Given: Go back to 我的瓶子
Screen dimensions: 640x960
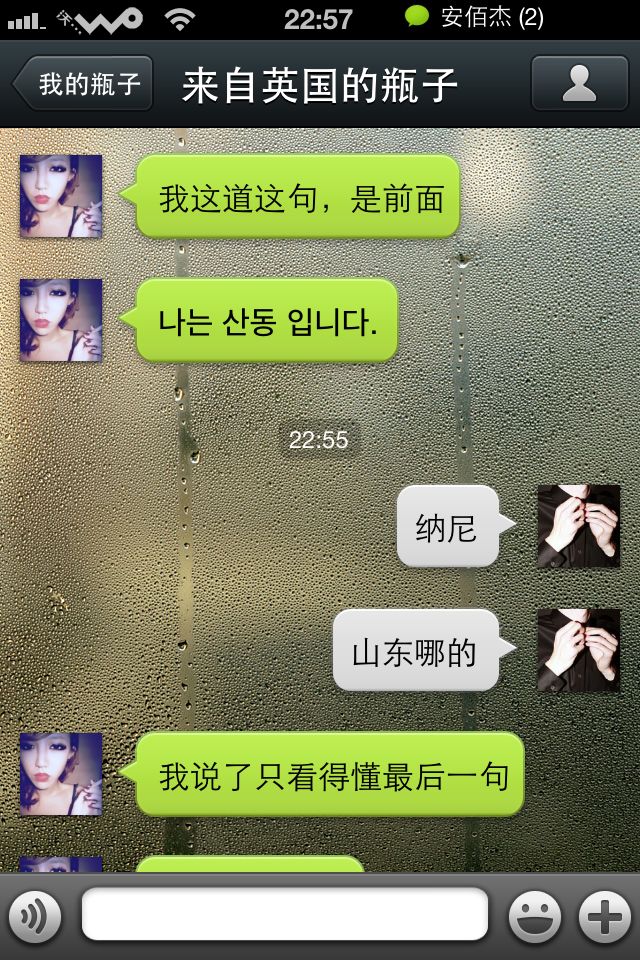Looking at the screenshot, I should pyautogui.click(x=84, y=84).
